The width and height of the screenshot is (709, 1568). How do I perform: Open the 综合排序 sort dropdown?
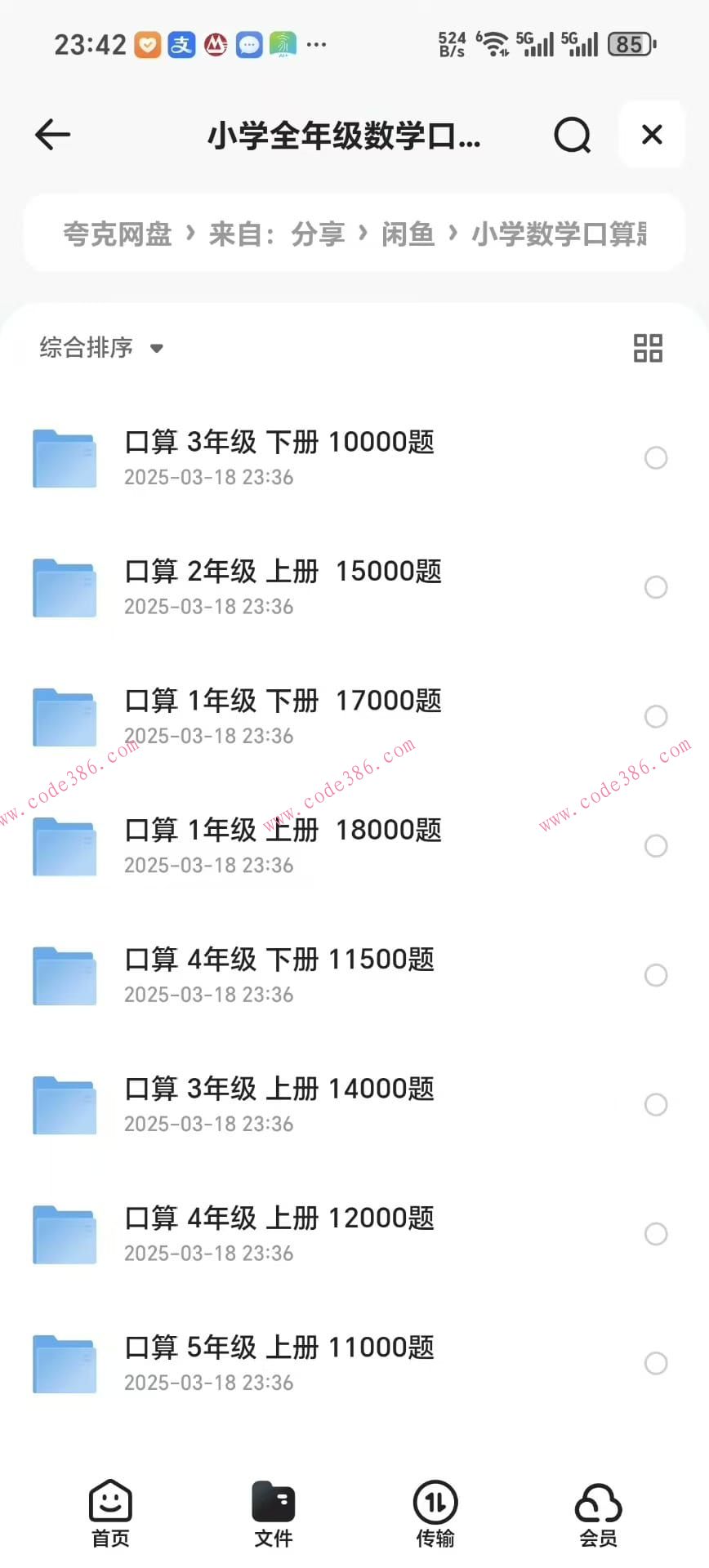click(x=100, y=348)
